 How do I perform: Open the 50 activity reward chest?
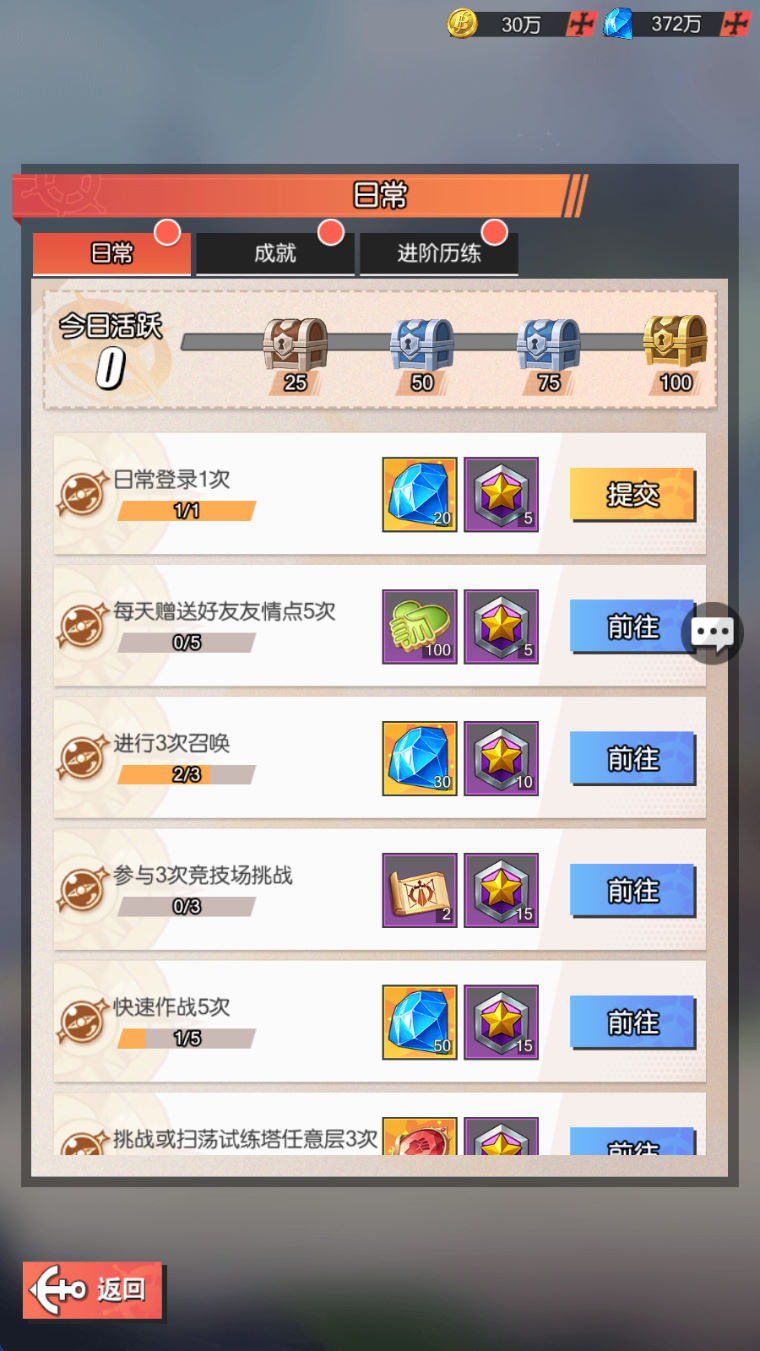coord(421,346)
